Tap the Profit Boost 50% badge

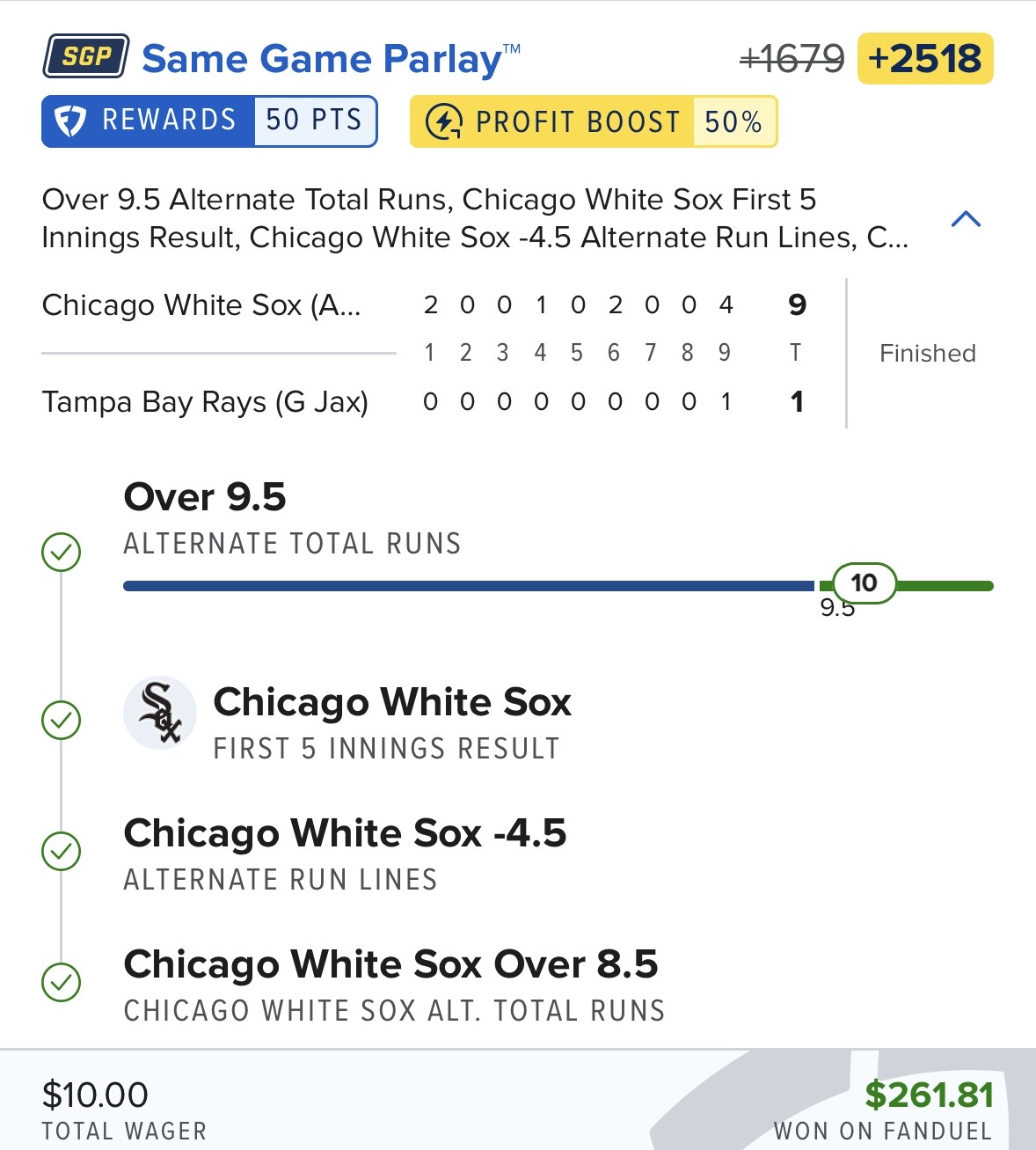pyautogui.click(x=594, y=121)
